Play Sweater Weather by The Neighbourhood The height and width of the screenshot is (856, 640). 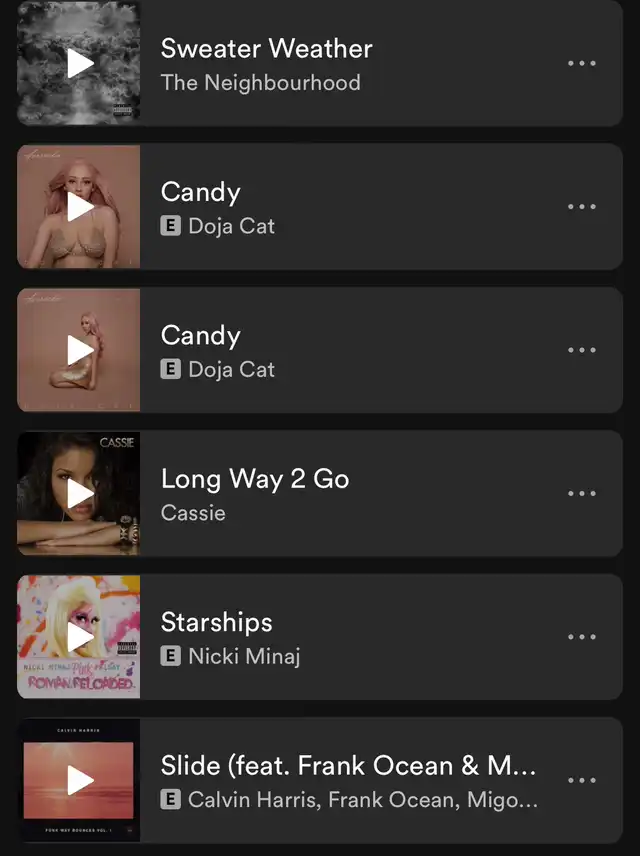tap(80, 63)
